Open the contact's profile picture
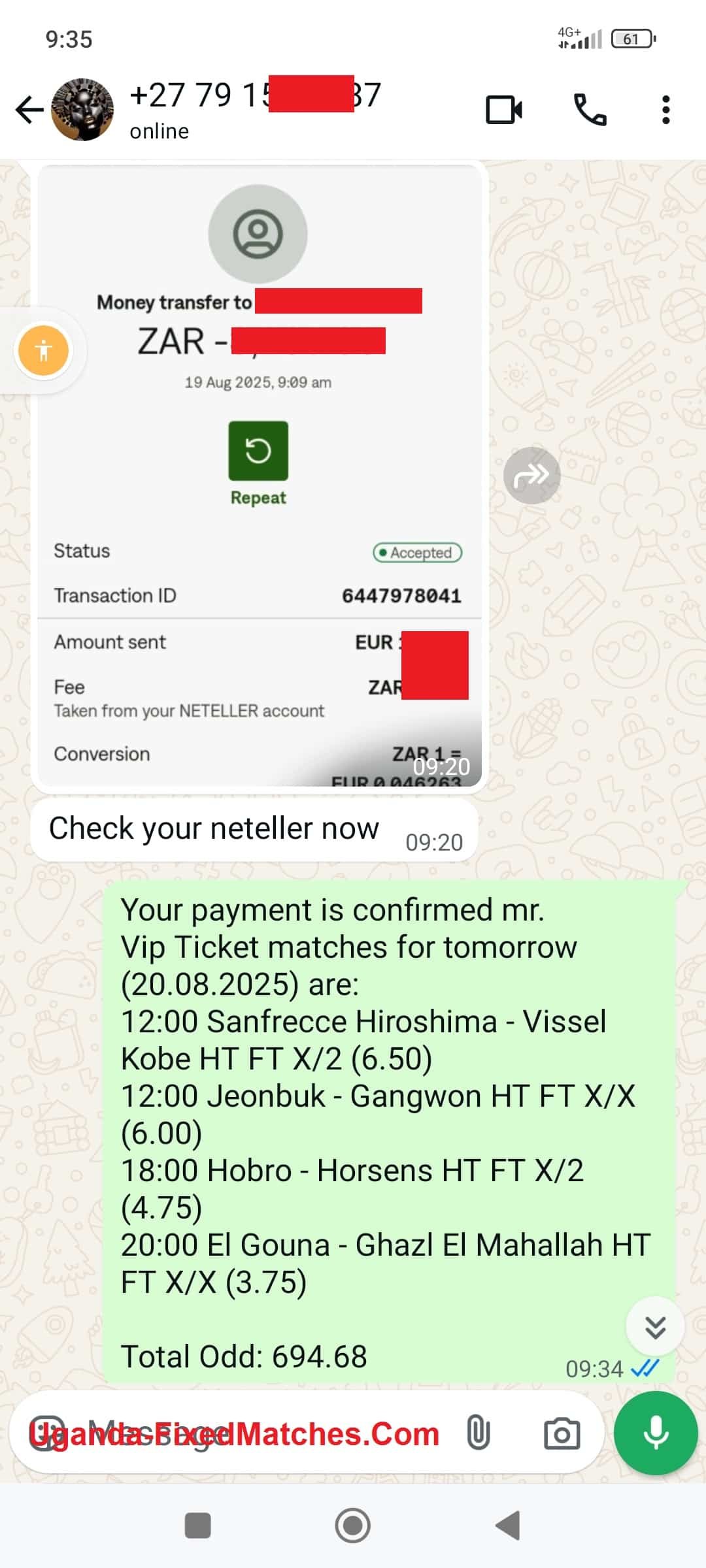This screenshot has width=706, height=1568. pos(82,109)
